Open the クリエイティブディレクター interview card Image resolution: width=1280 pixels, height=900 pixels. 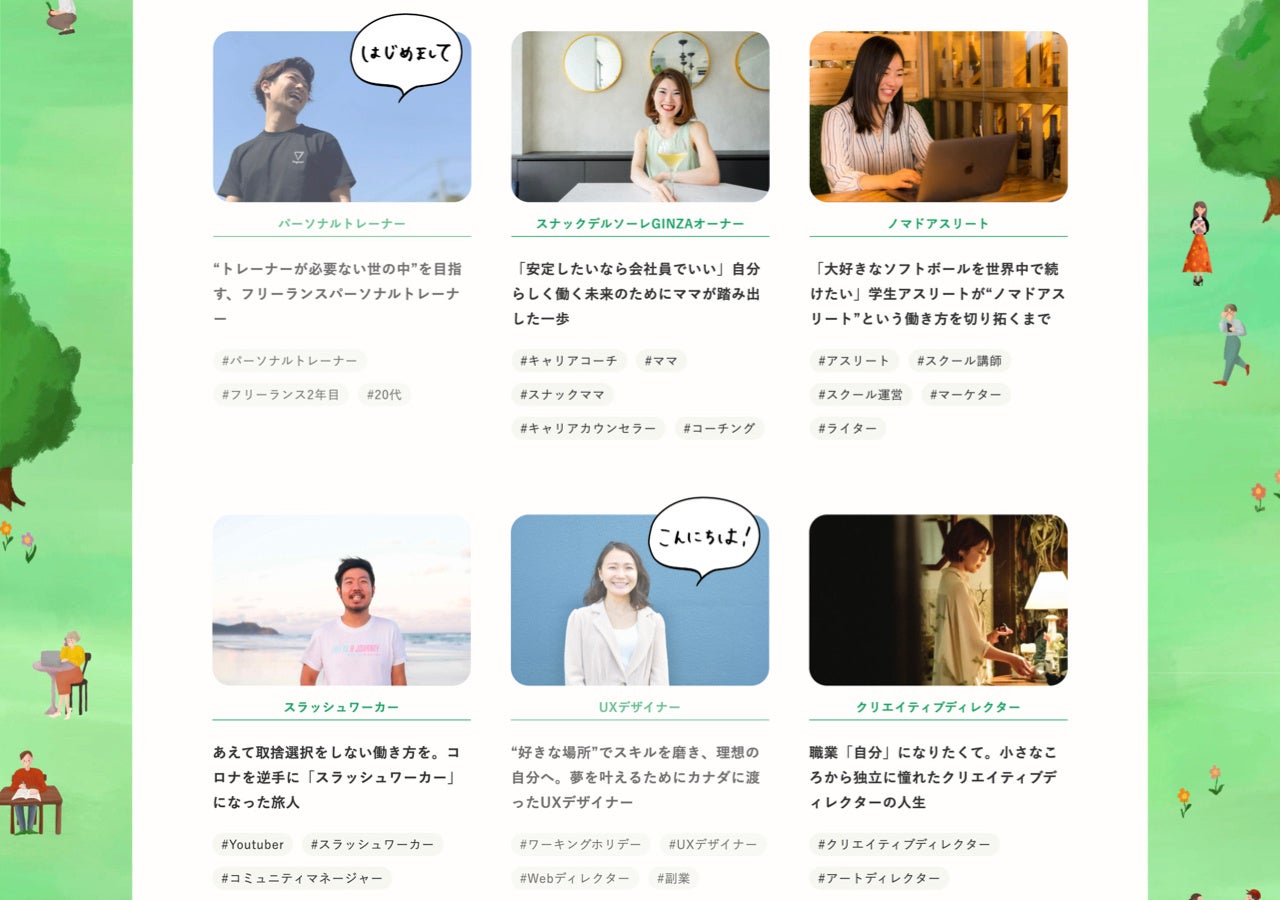[x=938, y=600]
